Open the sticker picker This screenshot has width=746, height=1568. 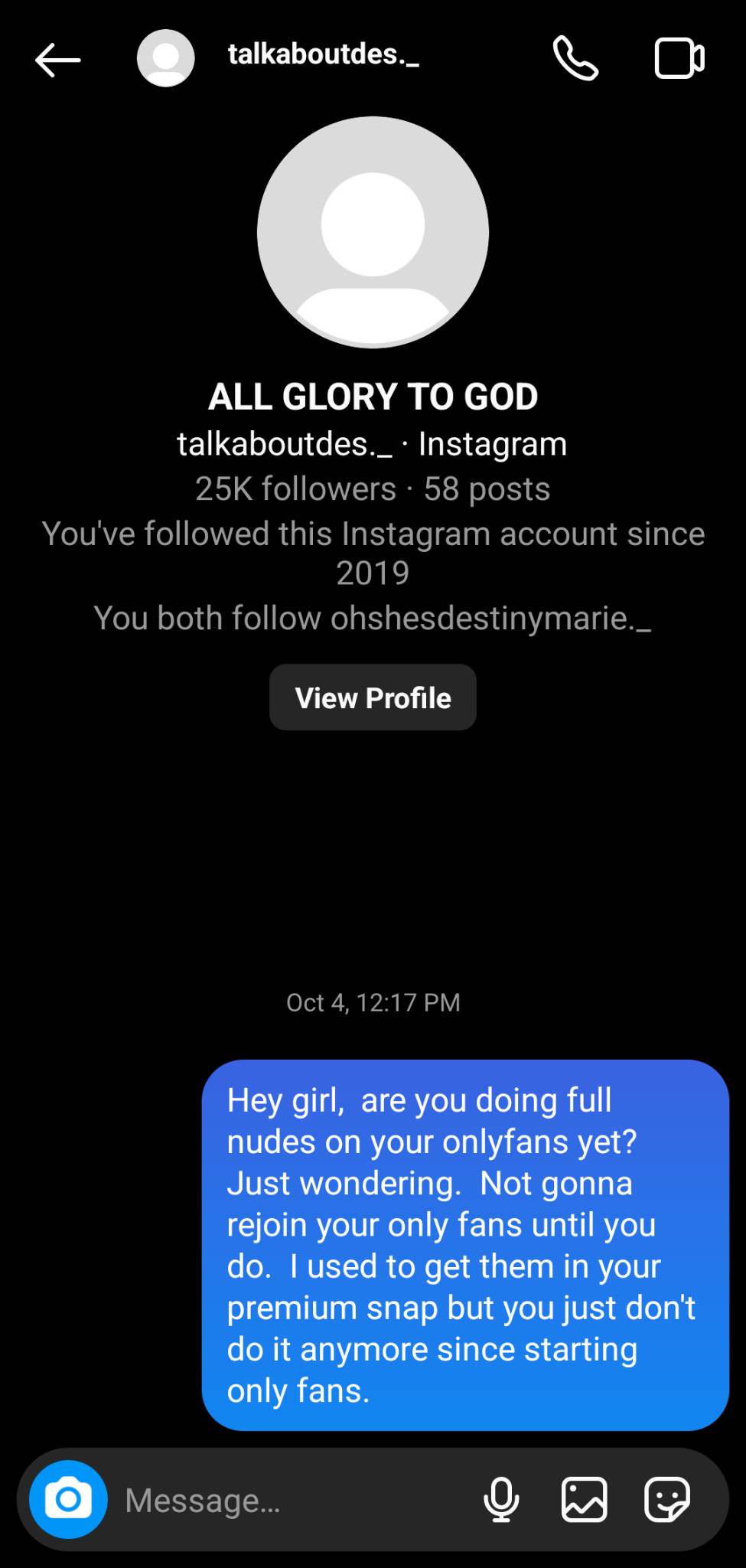coord(667,1499)
